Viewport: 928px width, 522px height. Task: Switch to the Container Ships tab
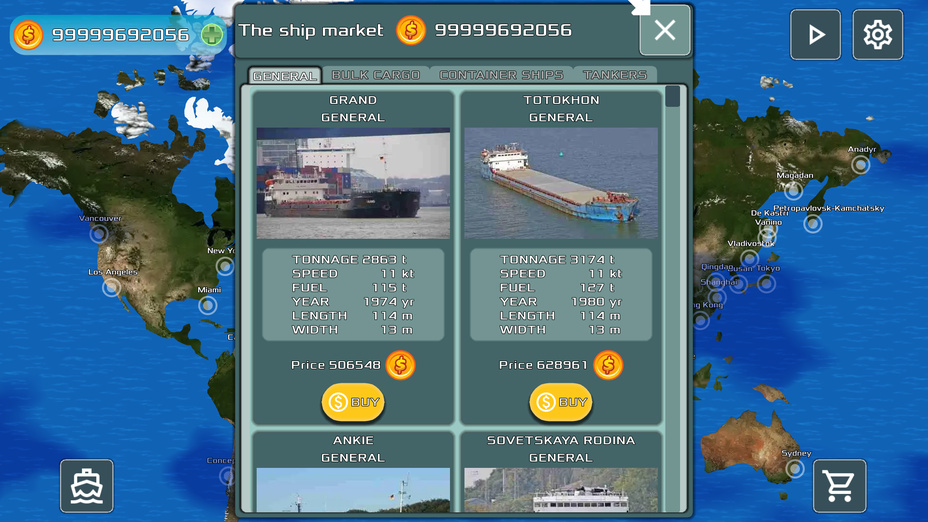click(x=501, y=75)
